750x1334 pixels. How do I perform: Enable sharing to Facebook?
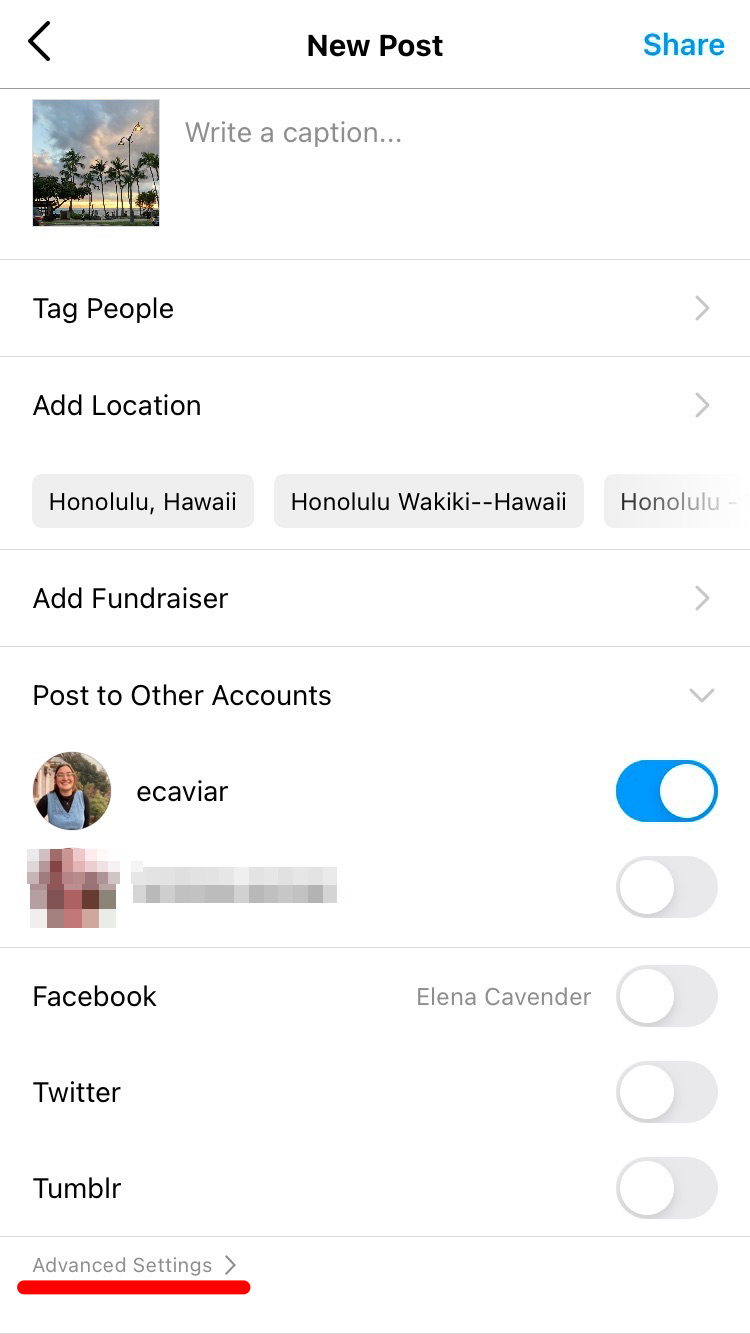pos(667,996)
